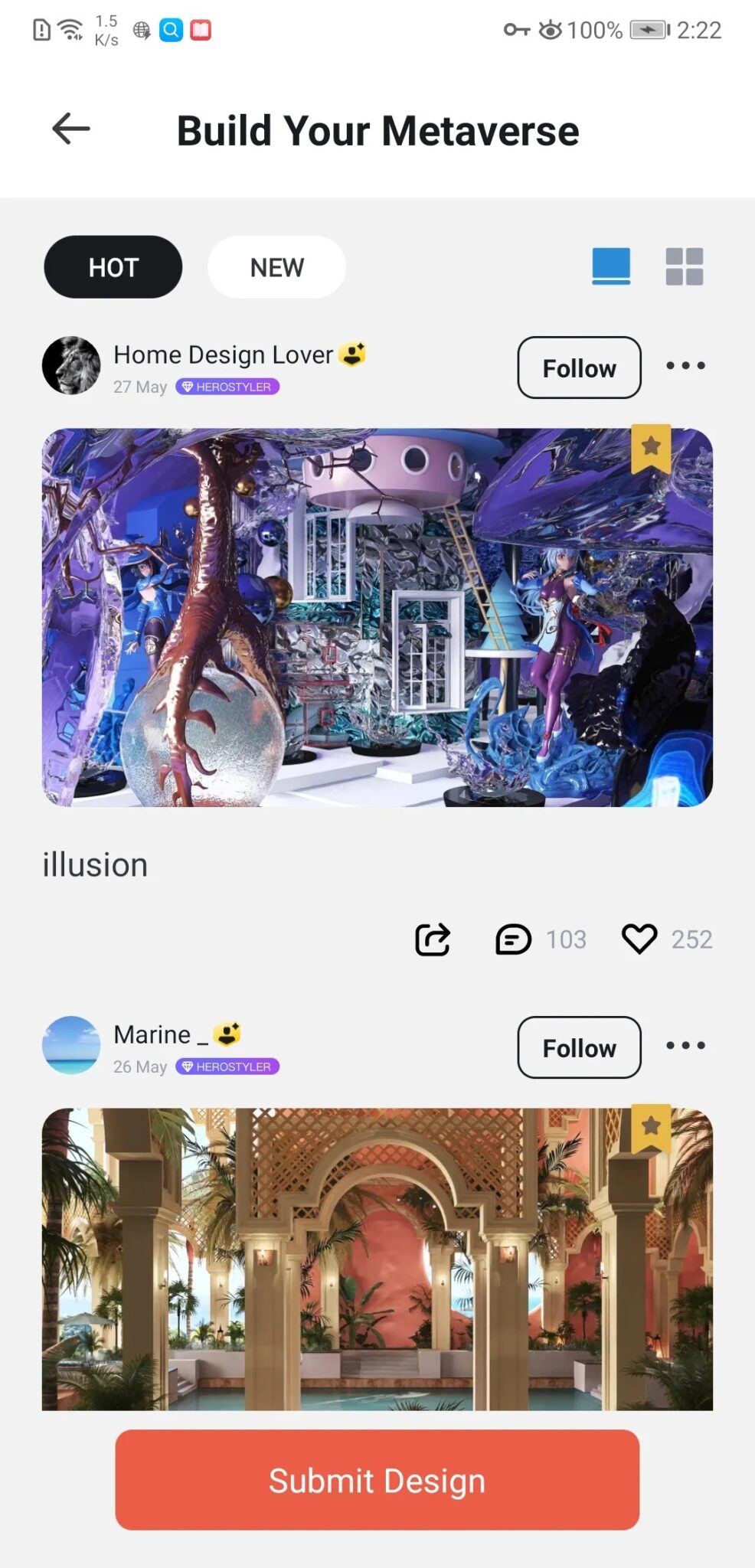Open comments on the illusion post

click(x=513, y=939)
